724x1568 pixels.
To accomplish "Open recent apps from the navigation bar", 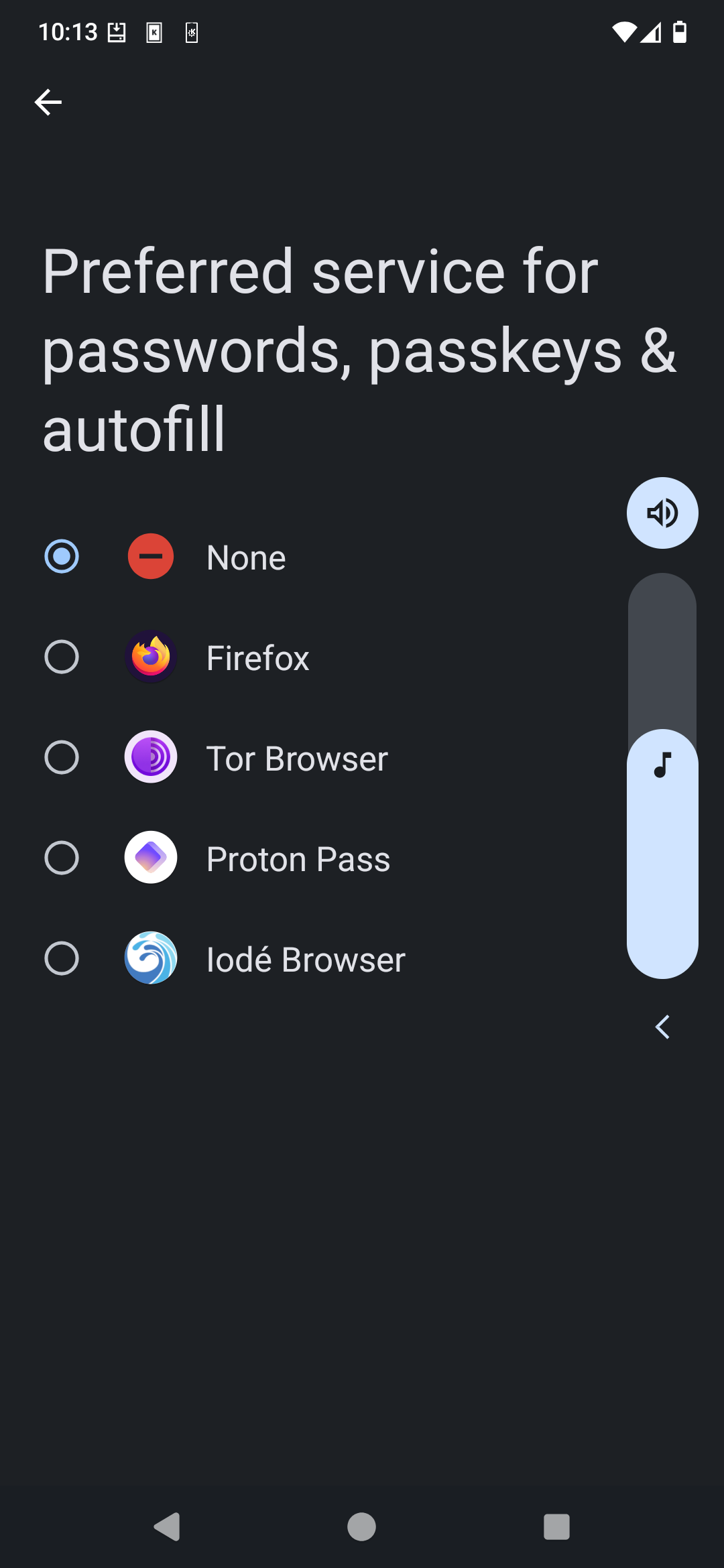I will point(556,1527).
